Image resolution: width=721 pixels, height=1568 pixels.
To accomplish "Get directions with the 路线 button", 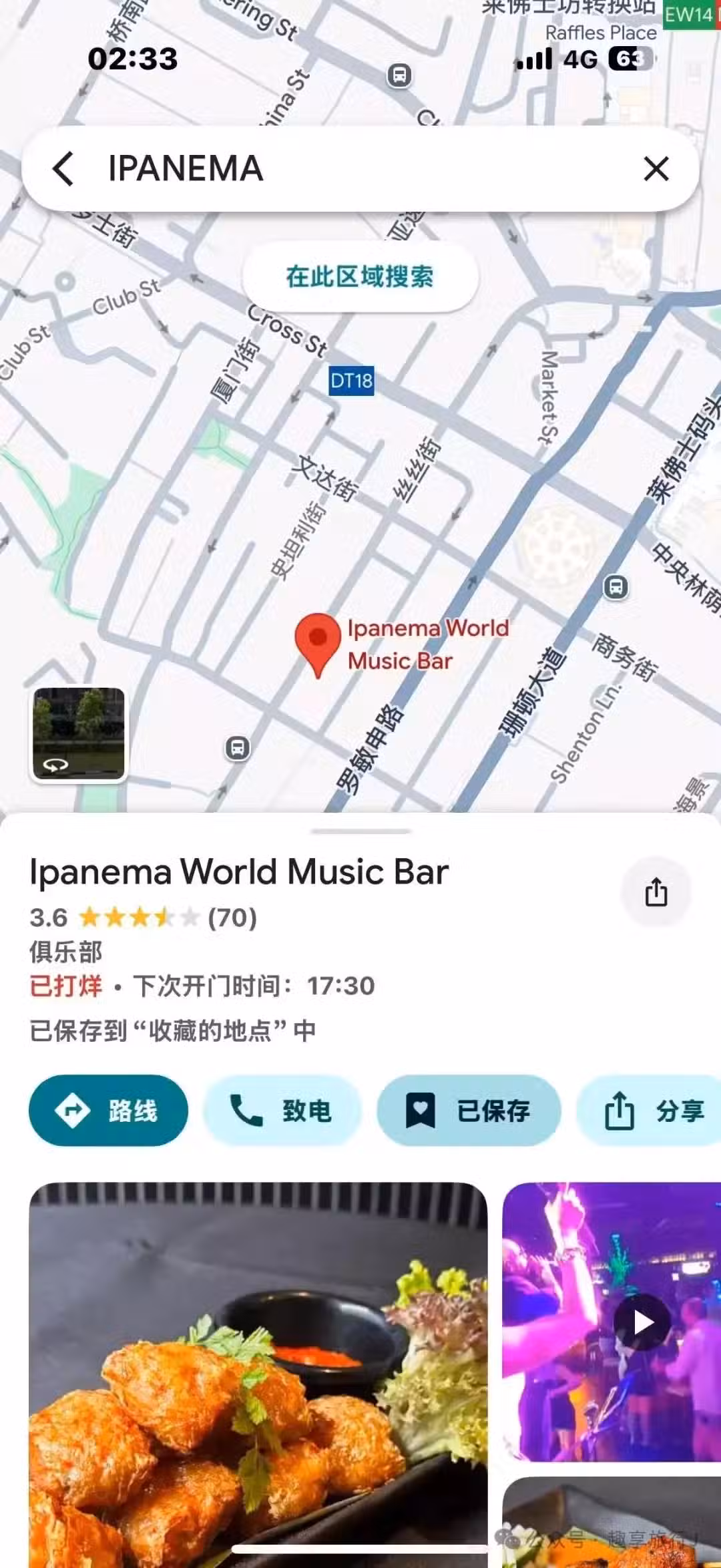I will tap(108, 1111).
